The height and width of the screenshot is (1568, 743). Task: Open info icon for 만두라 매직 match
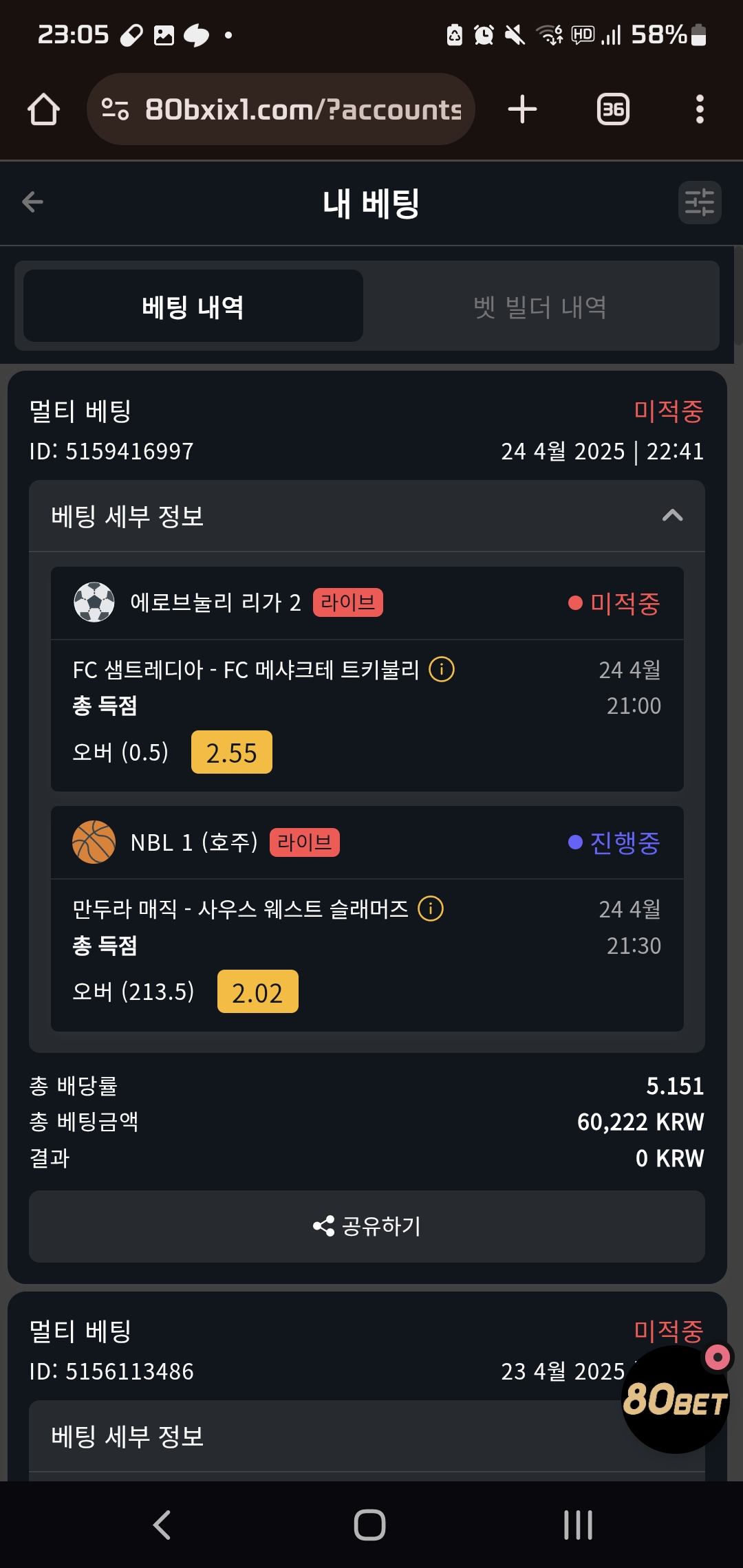click(431, 908)
